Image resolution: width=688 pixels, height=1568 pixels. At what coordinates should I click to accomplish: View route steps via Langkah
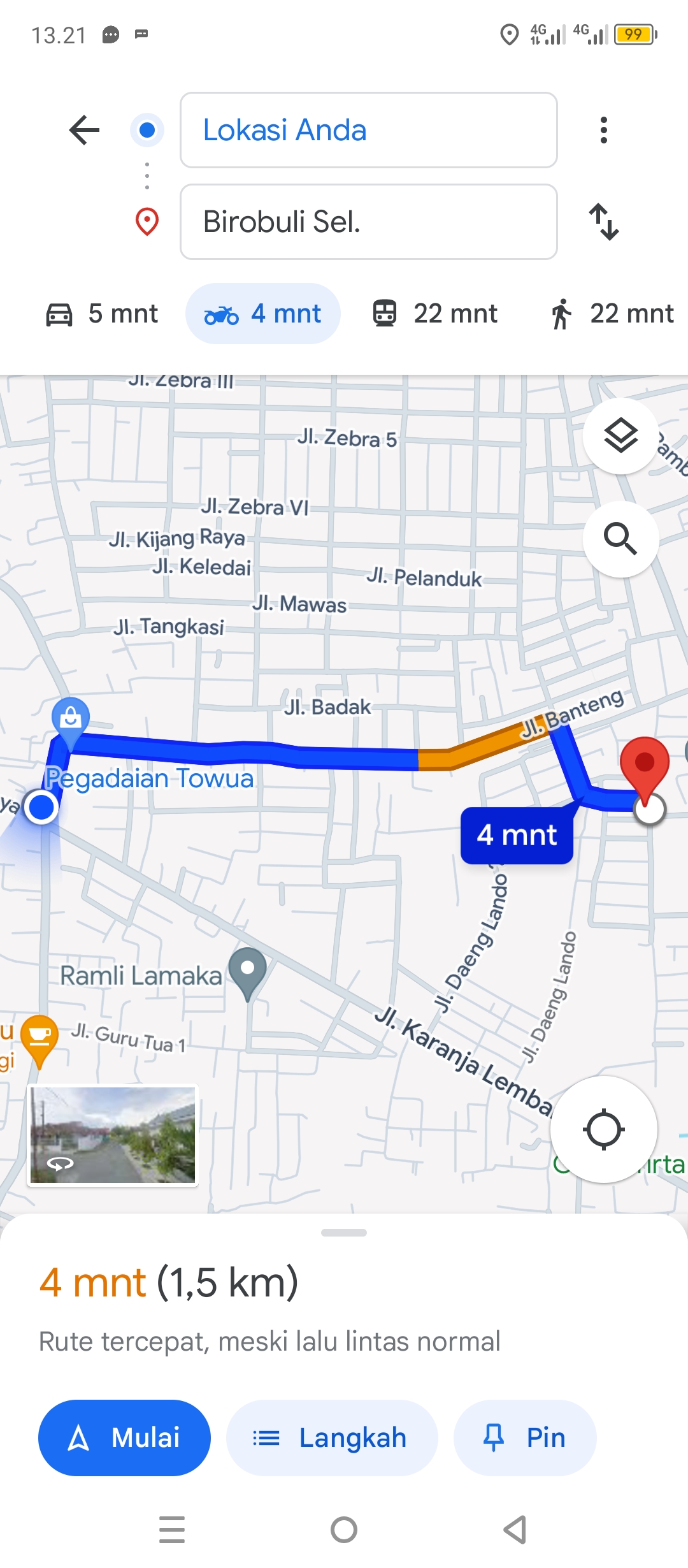pos(332,1438)
